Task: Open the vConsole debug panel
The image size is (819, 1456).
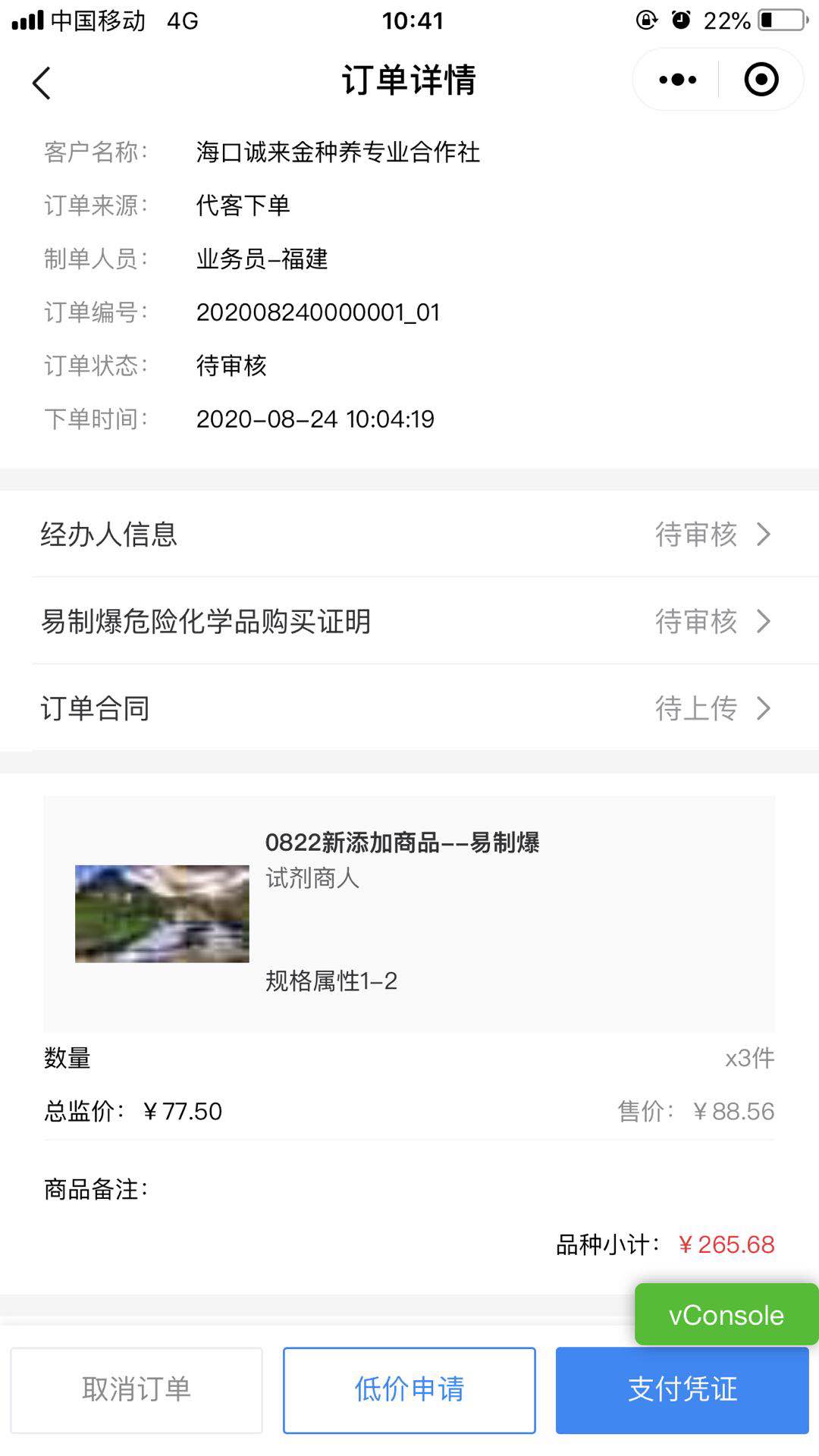Action: click(726, 1315)
